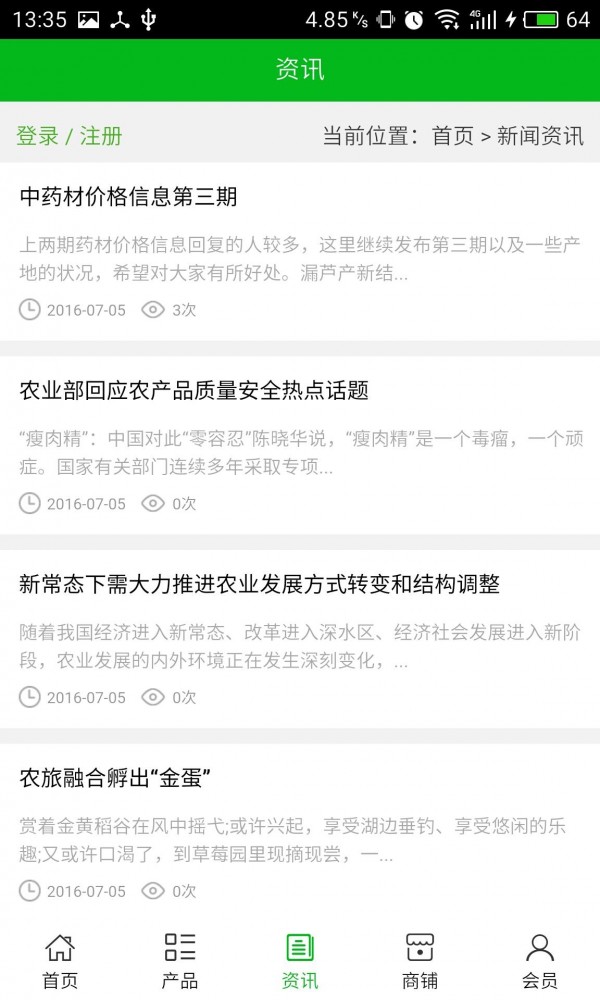
Task: Switch to the 会员 tab
Action: click(x=540, y=960)
